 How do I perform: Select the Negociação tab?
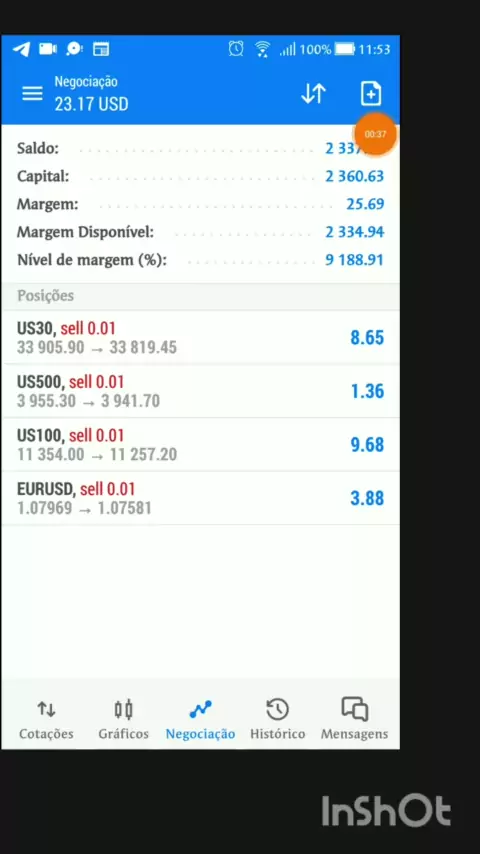[200, 719]
